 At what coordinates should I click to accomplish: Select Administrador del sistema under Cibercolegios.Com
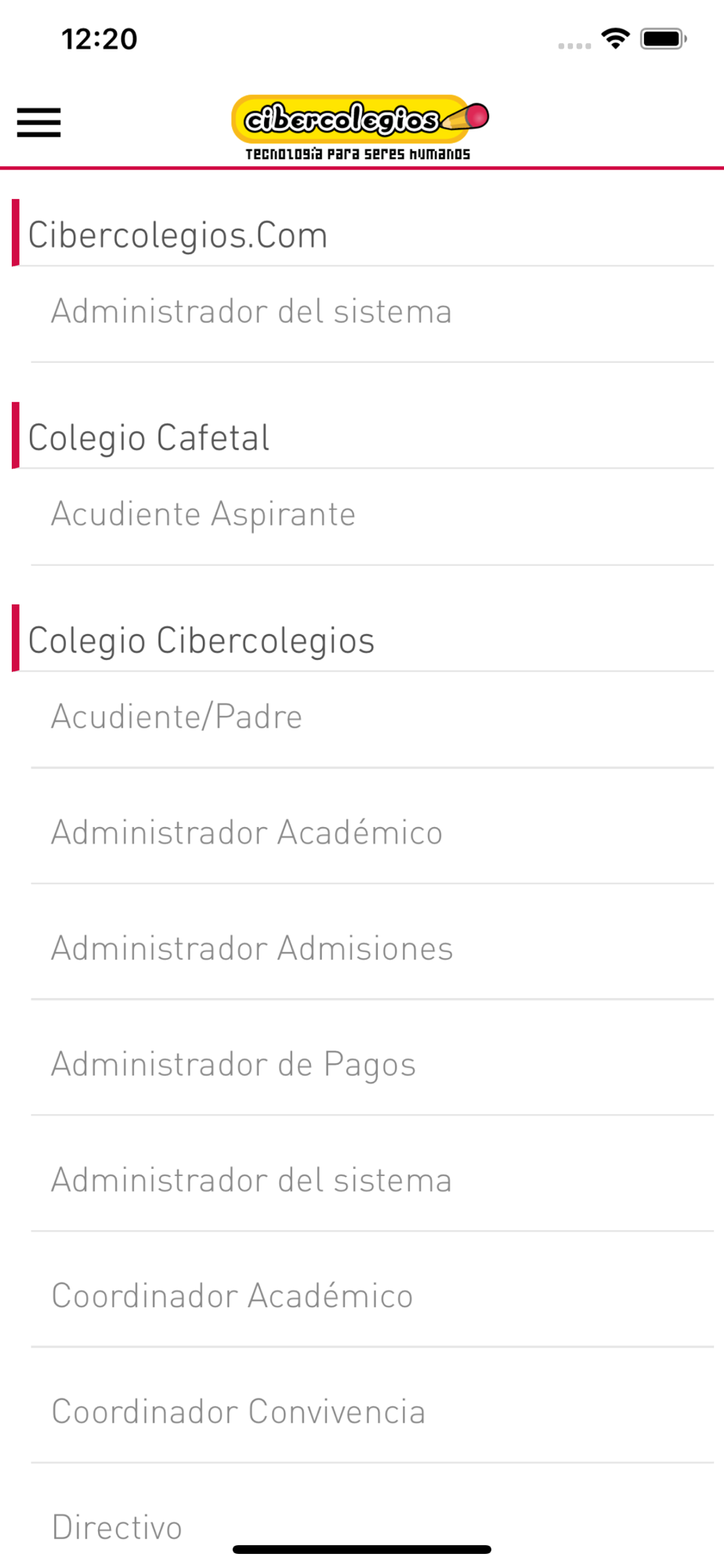[372, 314]
